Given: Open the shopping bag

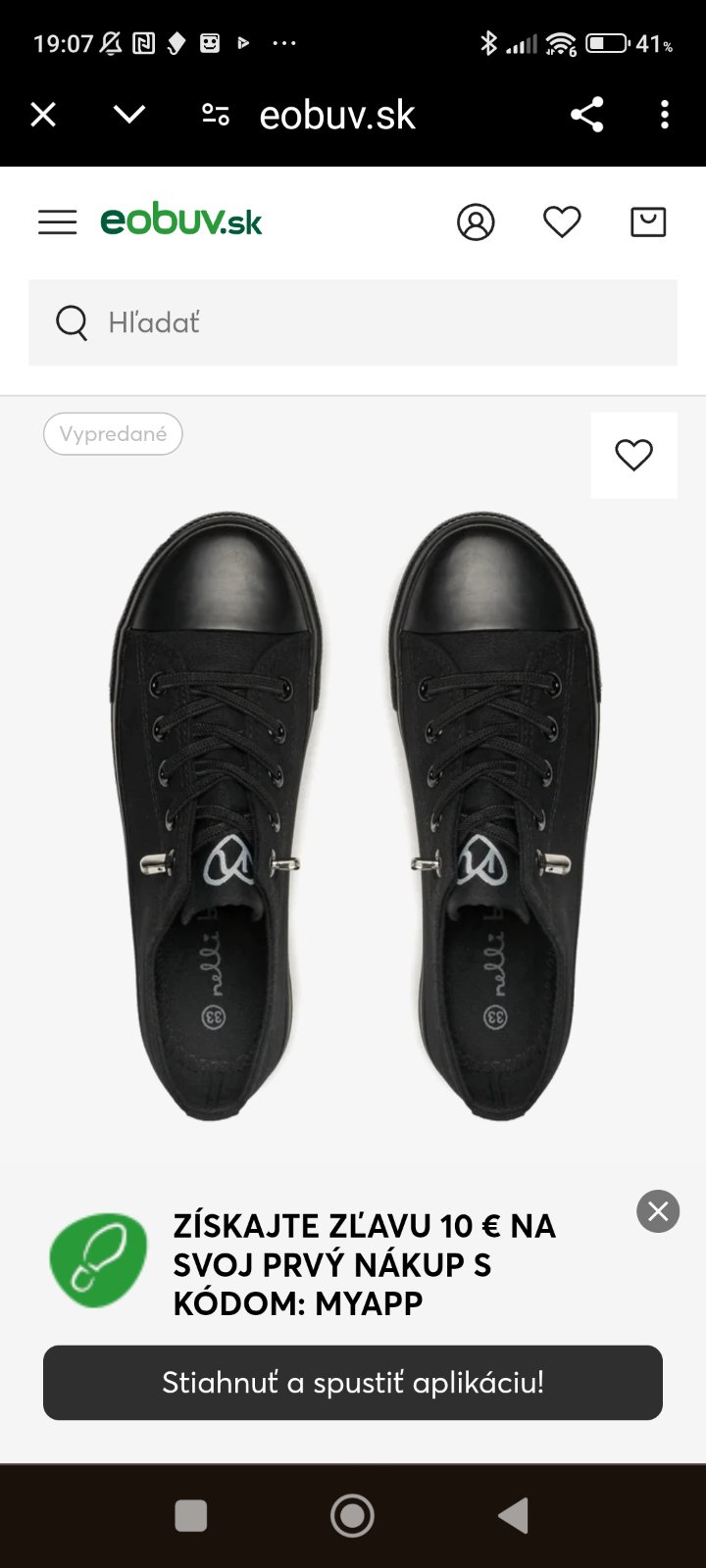Looking at the screenshot, I should (648, 222).
